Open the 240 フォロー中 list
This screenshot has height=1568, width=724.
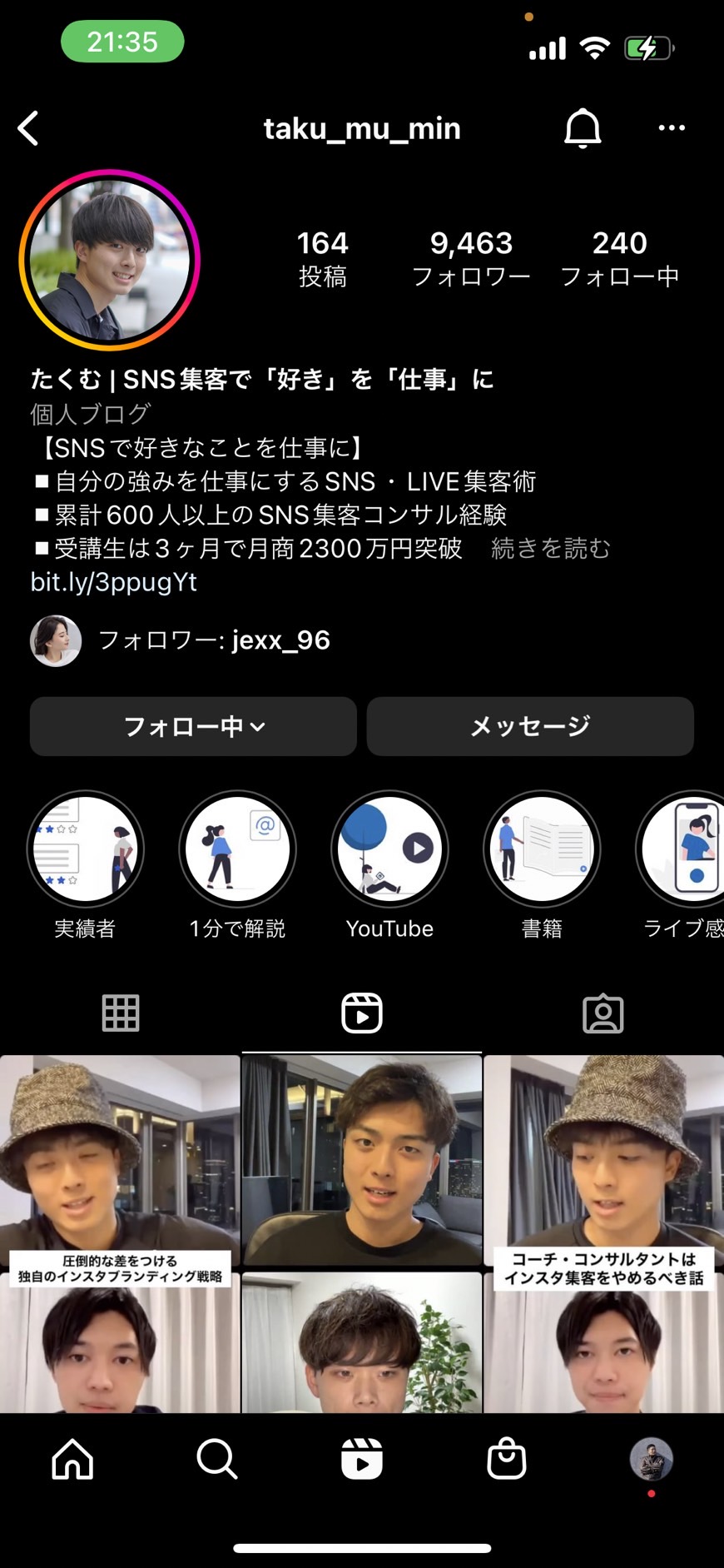(620, 258)
